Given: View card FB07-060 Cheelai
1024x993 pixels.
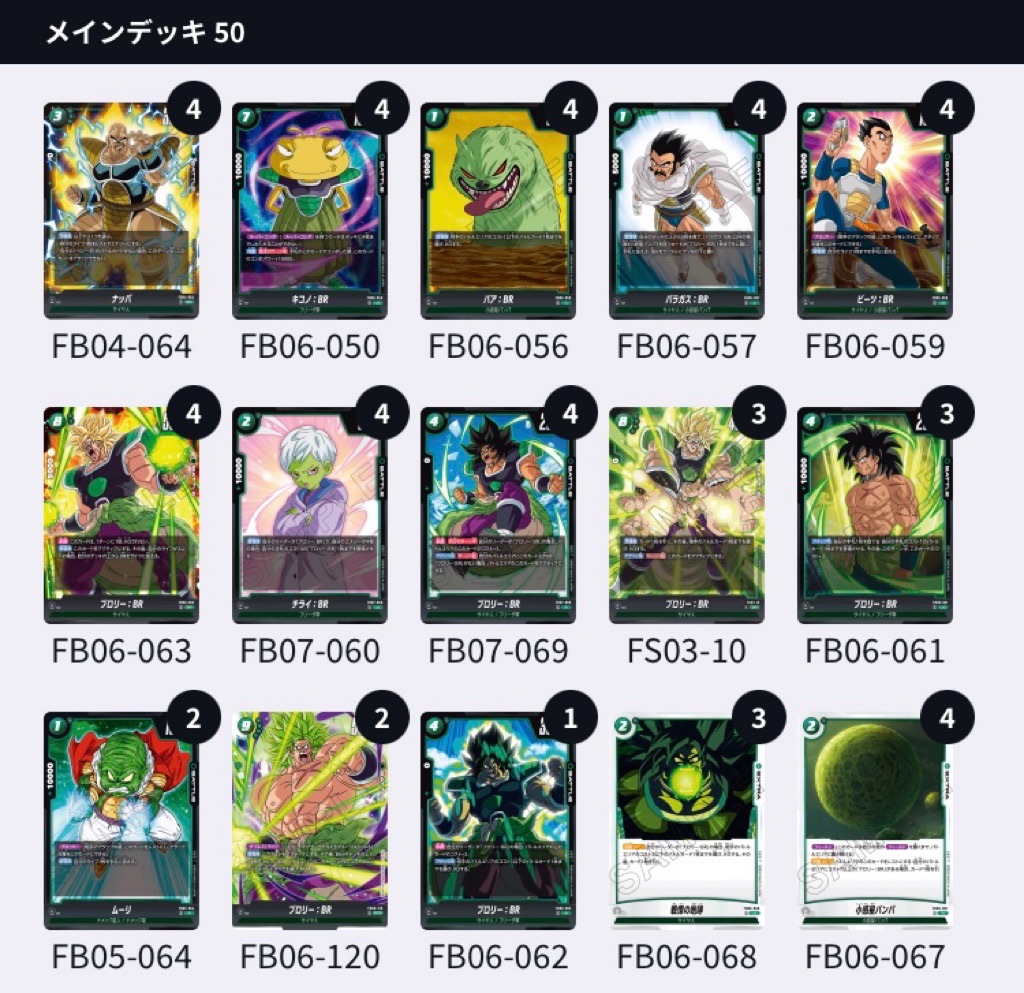Looking at the screenshot, I should [309, 515].
